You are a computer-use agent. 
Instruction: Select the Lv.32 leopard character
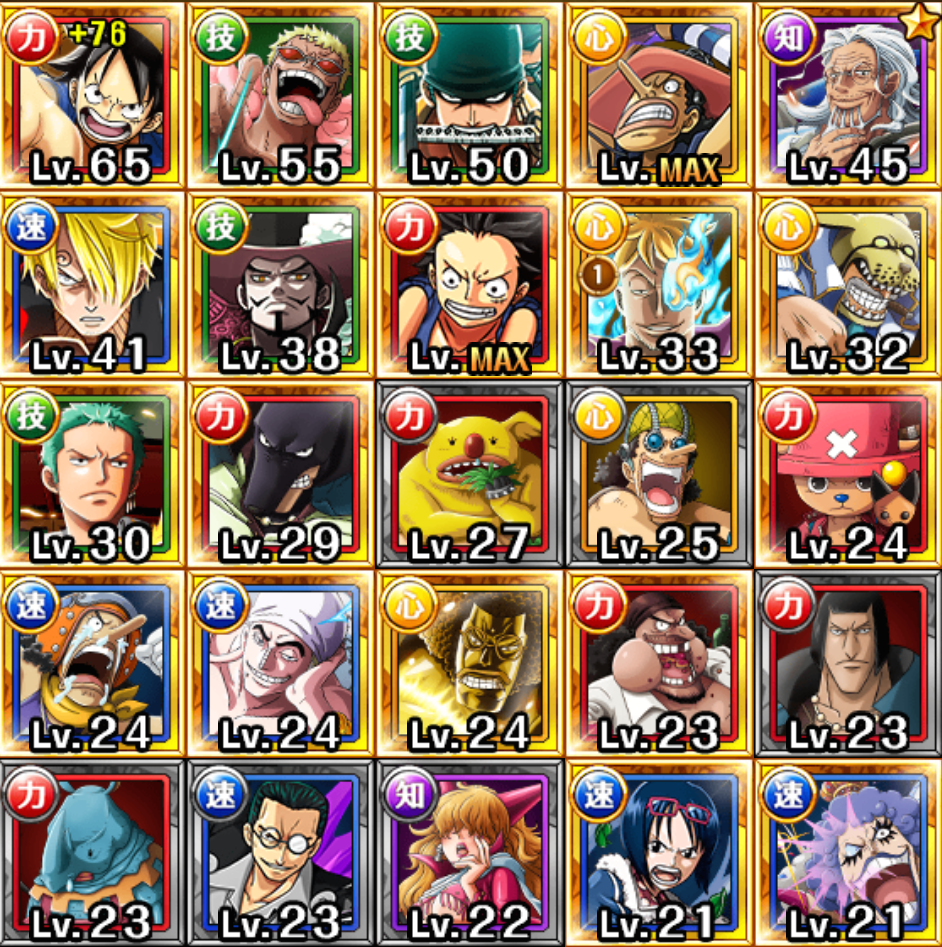(x=848, y=285)
